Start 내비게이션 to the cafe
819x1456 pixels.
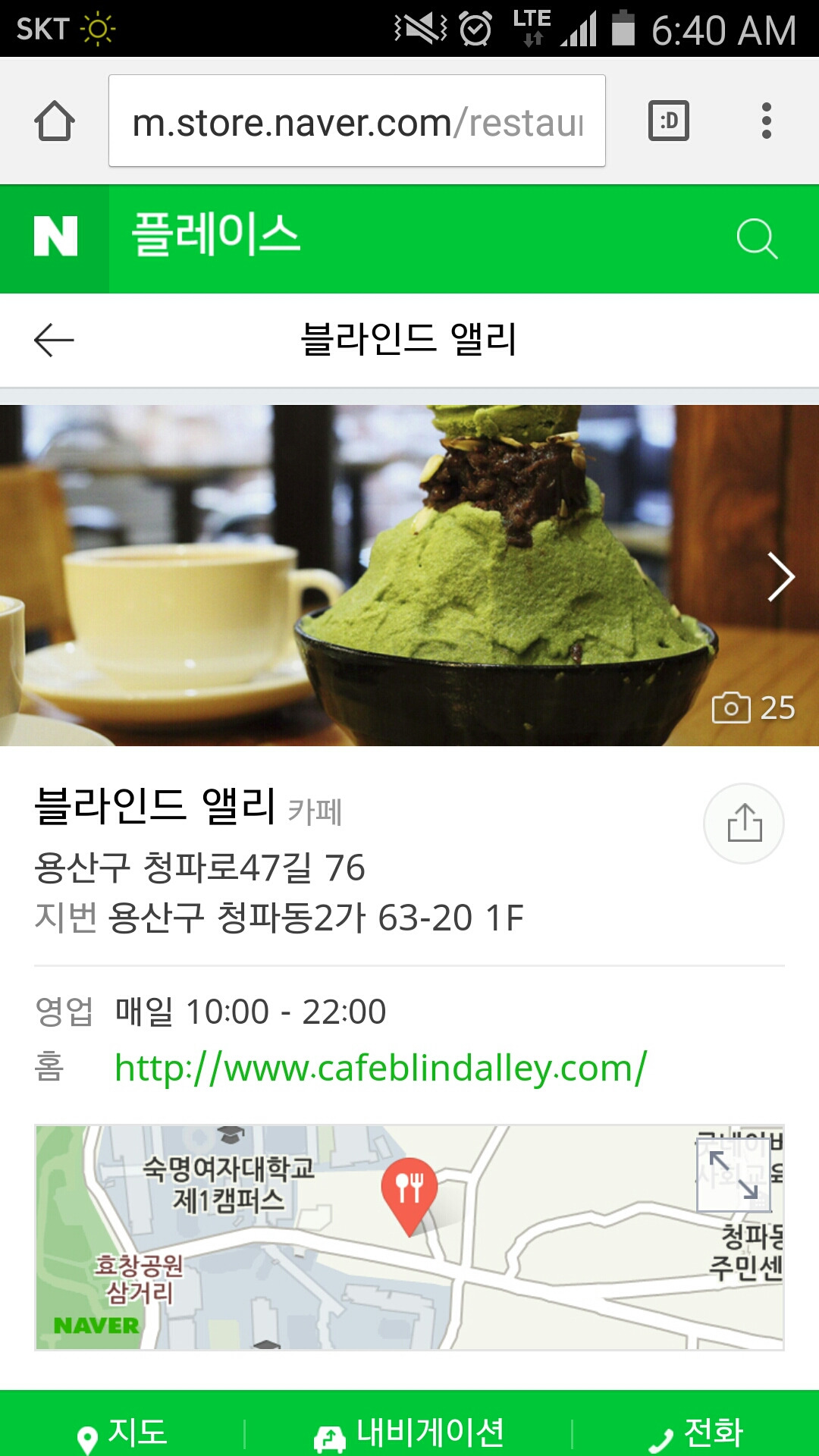409,1432
